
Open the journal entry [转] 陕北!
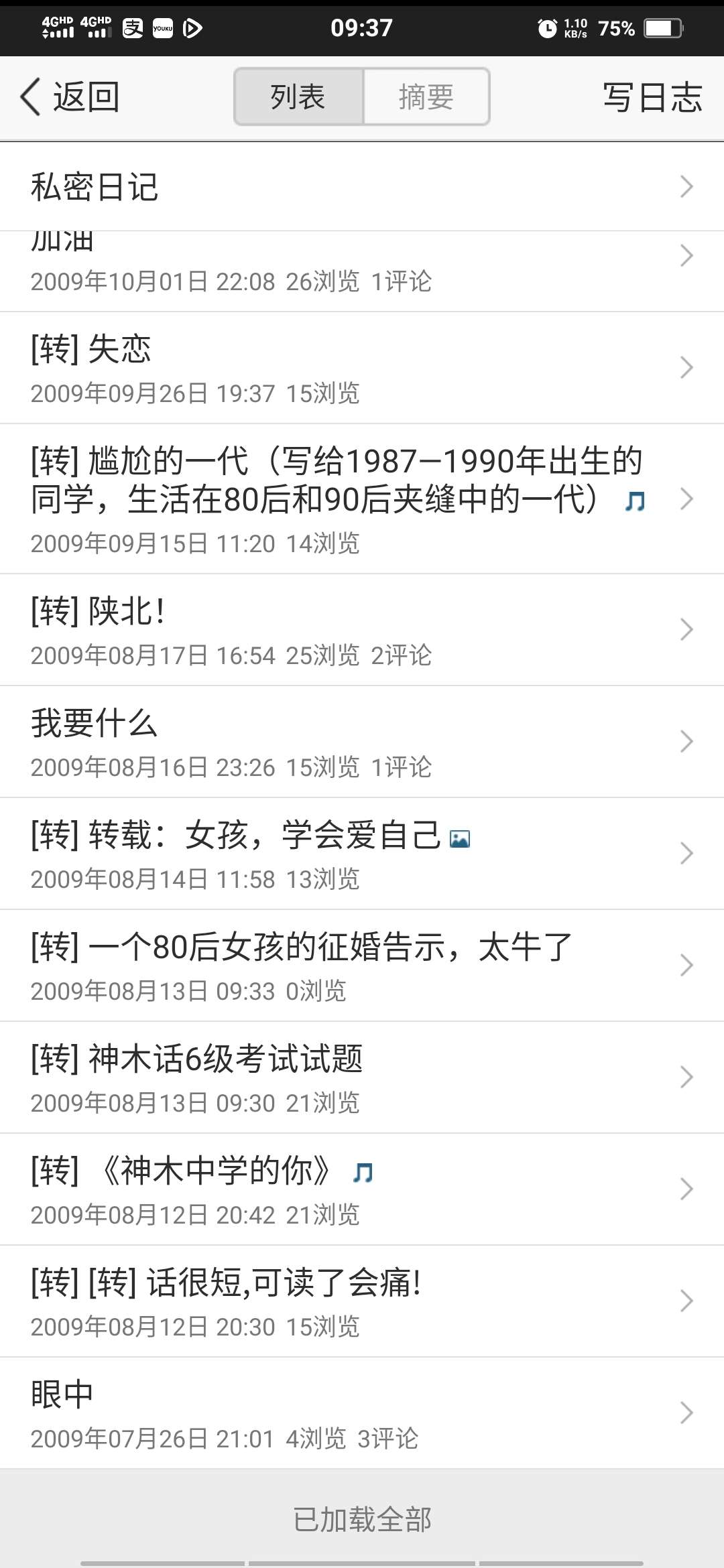coord(362,629)
